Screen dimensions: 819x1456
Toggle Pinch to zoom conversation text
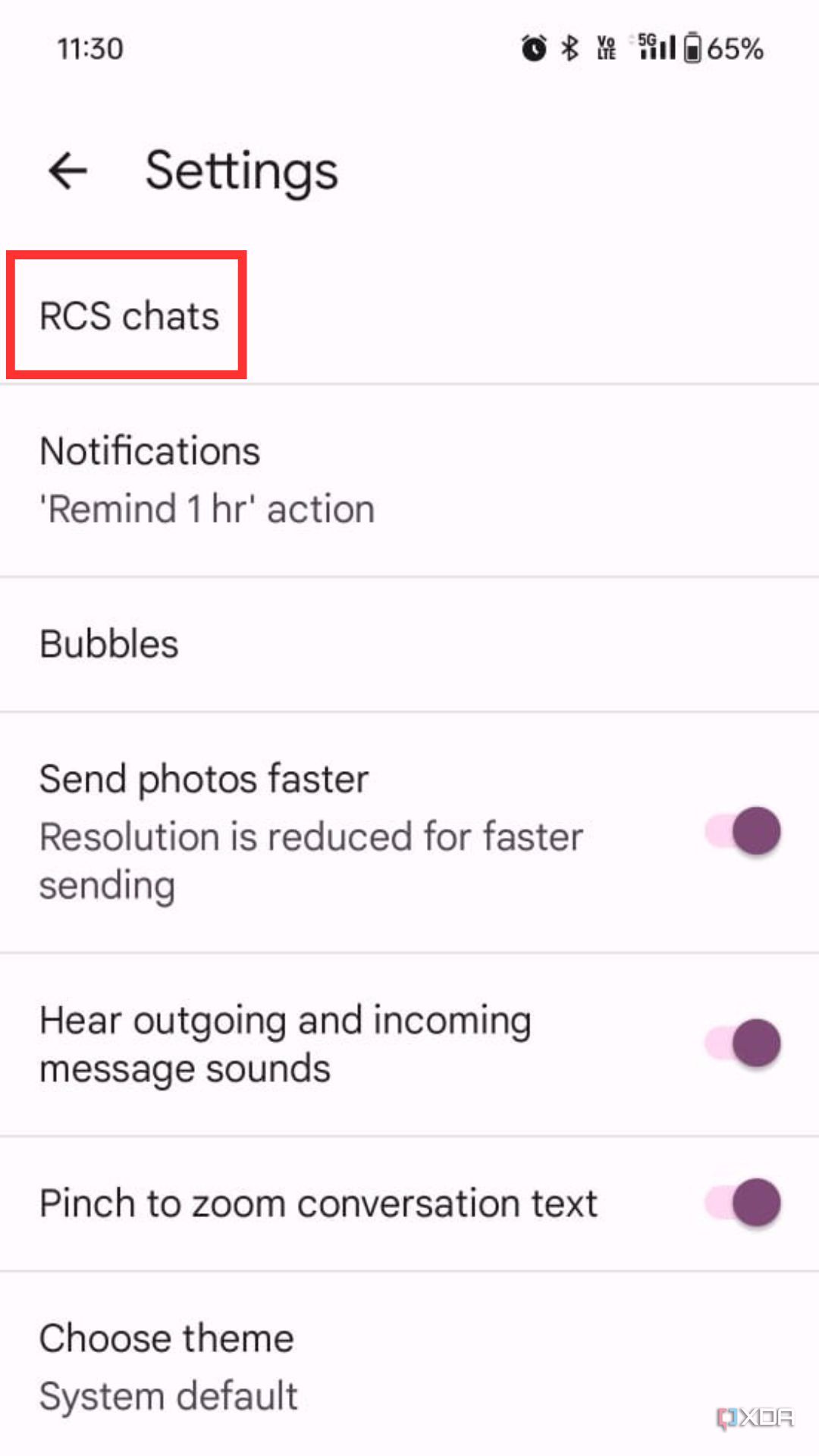click(744, 1203)
